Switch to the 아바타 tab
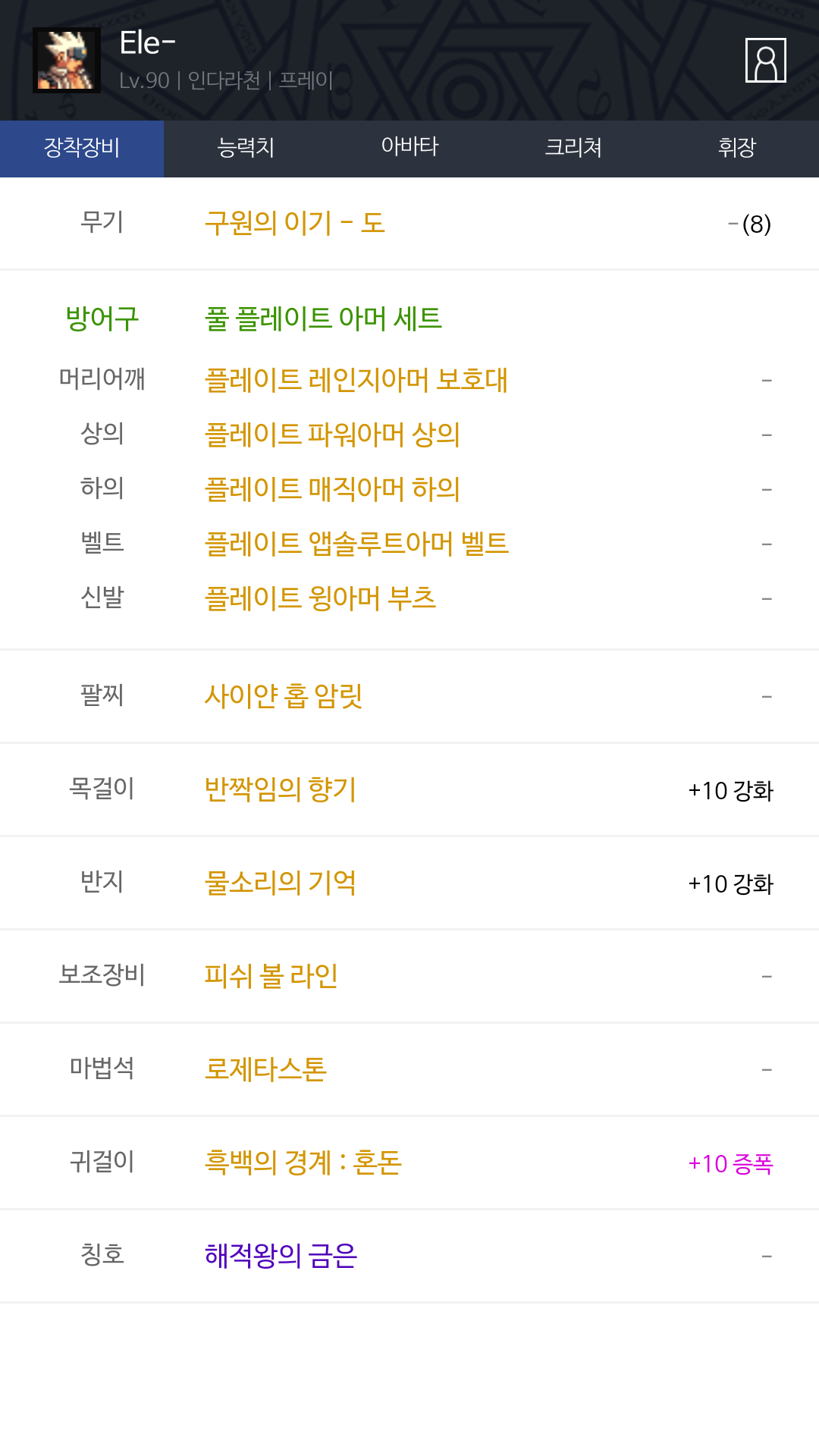Image resolution: width=819 pixels, height=1456 pixels. [x=409, y=148]
